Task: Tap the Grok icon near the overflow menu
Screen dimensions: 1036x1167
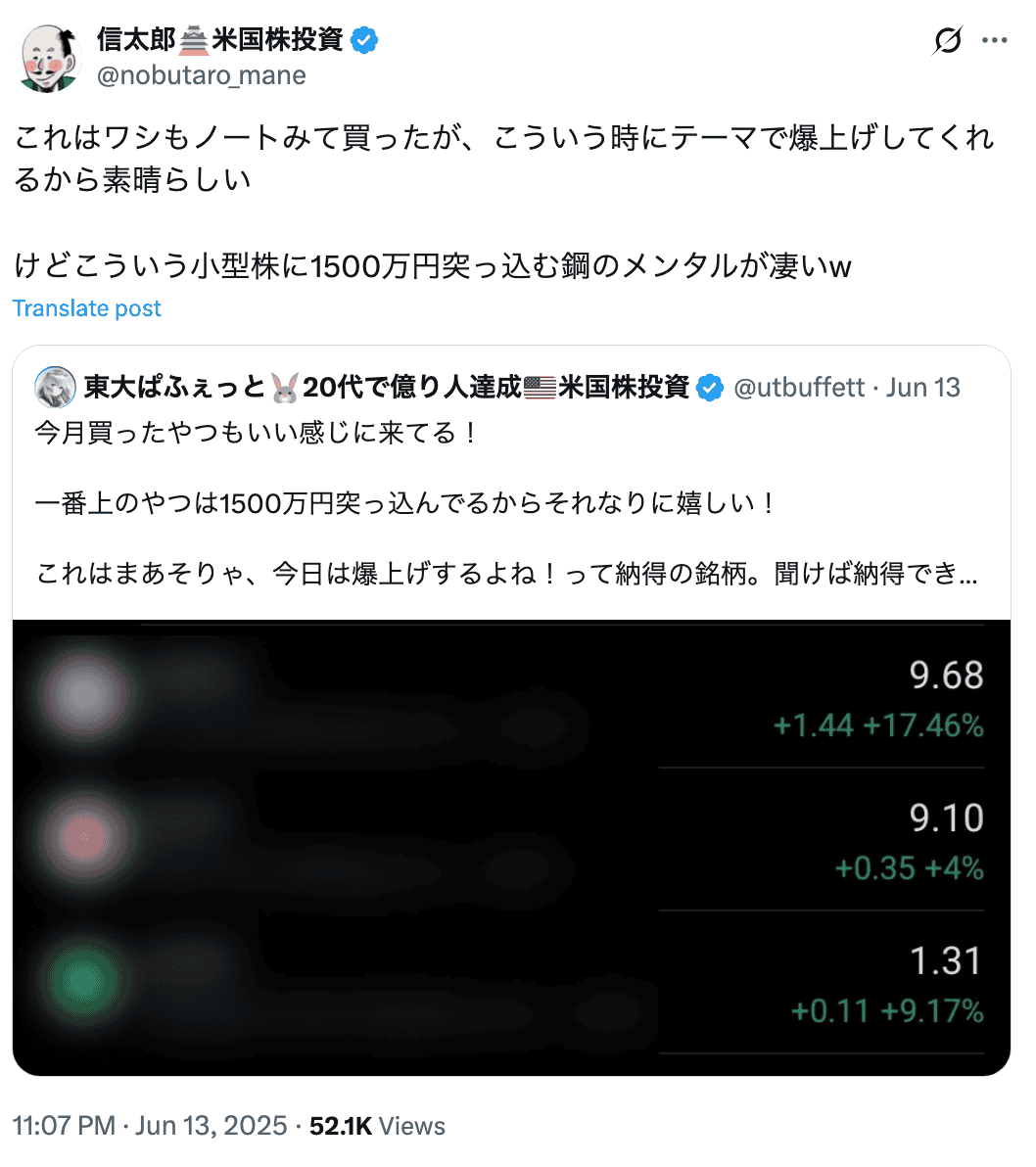Action: click(x=948, y=41)
